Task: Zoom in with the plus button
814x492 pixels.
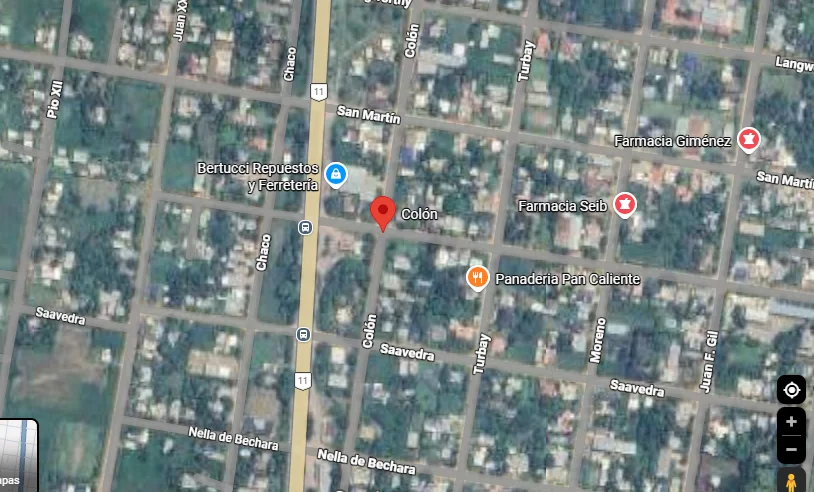Action: coord(791,421)
